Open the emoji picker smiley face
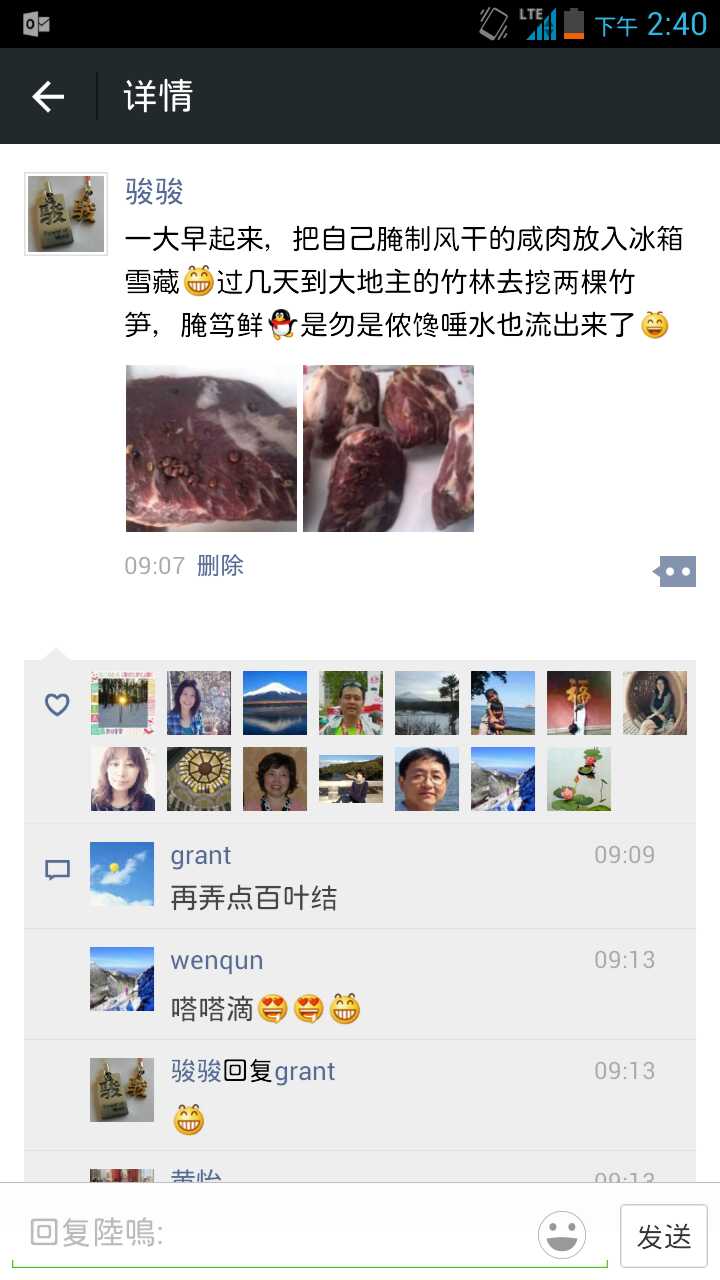This screenshot has height=1280, width=720. click(562, 1235)
